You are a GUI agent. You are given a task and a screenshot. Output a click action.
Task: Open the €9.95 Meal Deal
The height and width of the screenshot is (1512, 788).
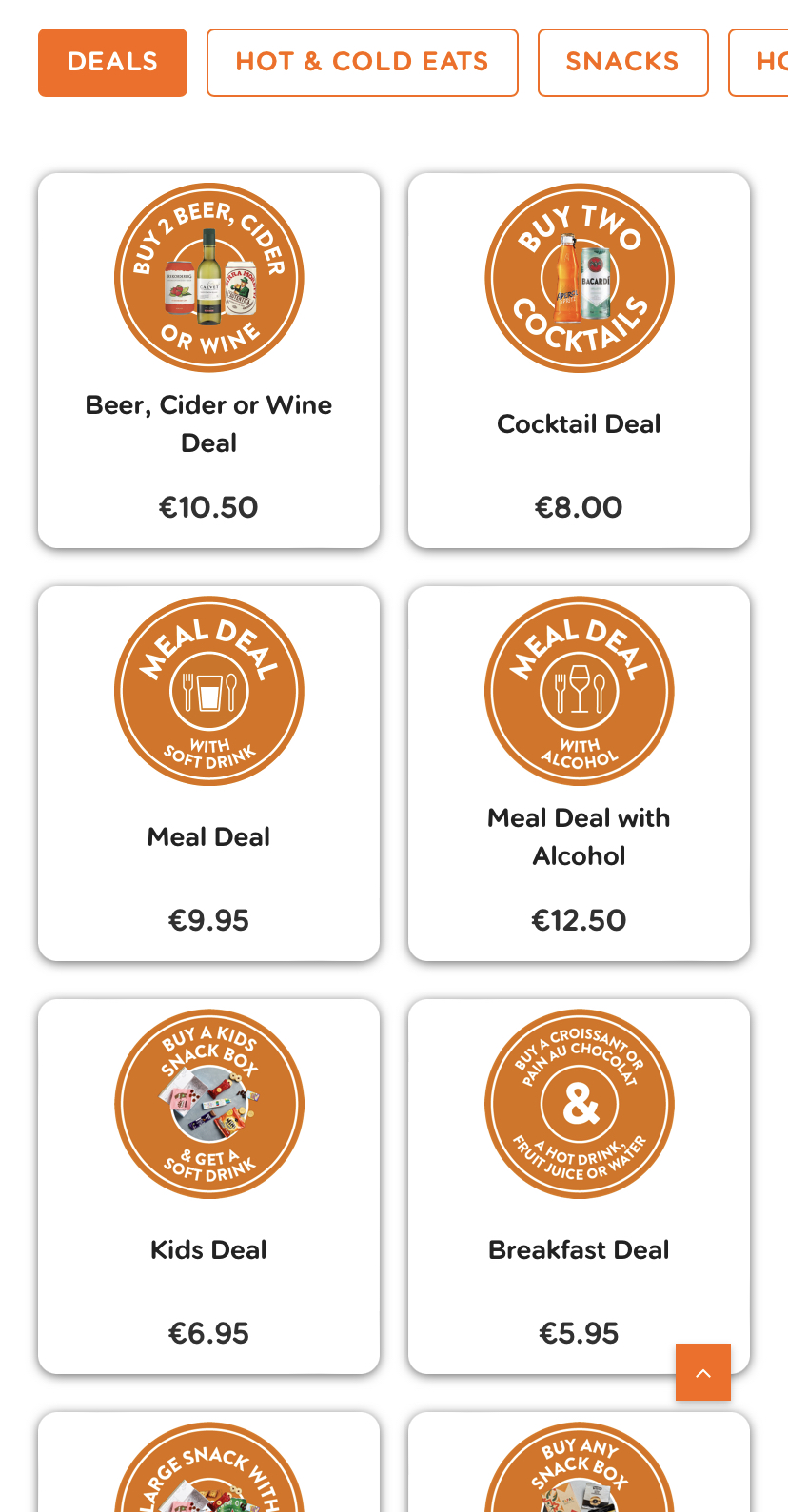(x=208, y=773)
